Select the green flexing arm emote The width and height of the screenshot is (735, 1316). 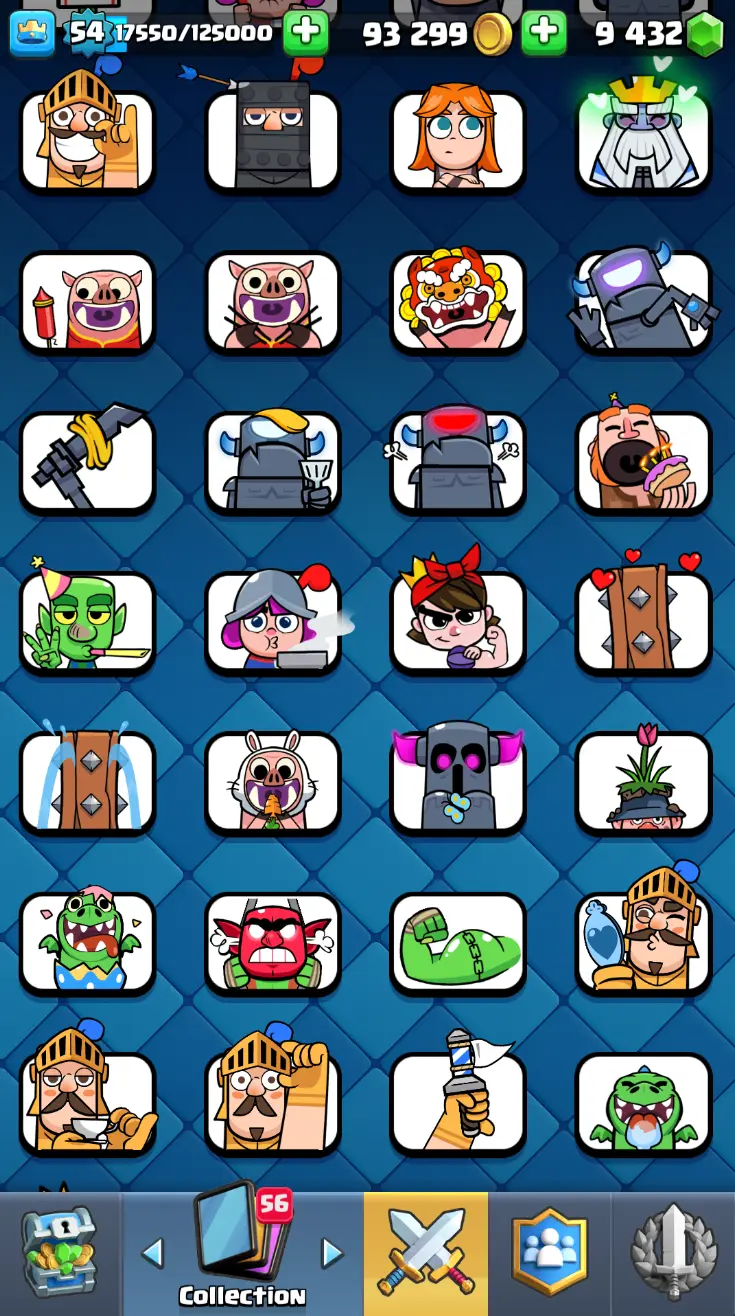[458, 942]
